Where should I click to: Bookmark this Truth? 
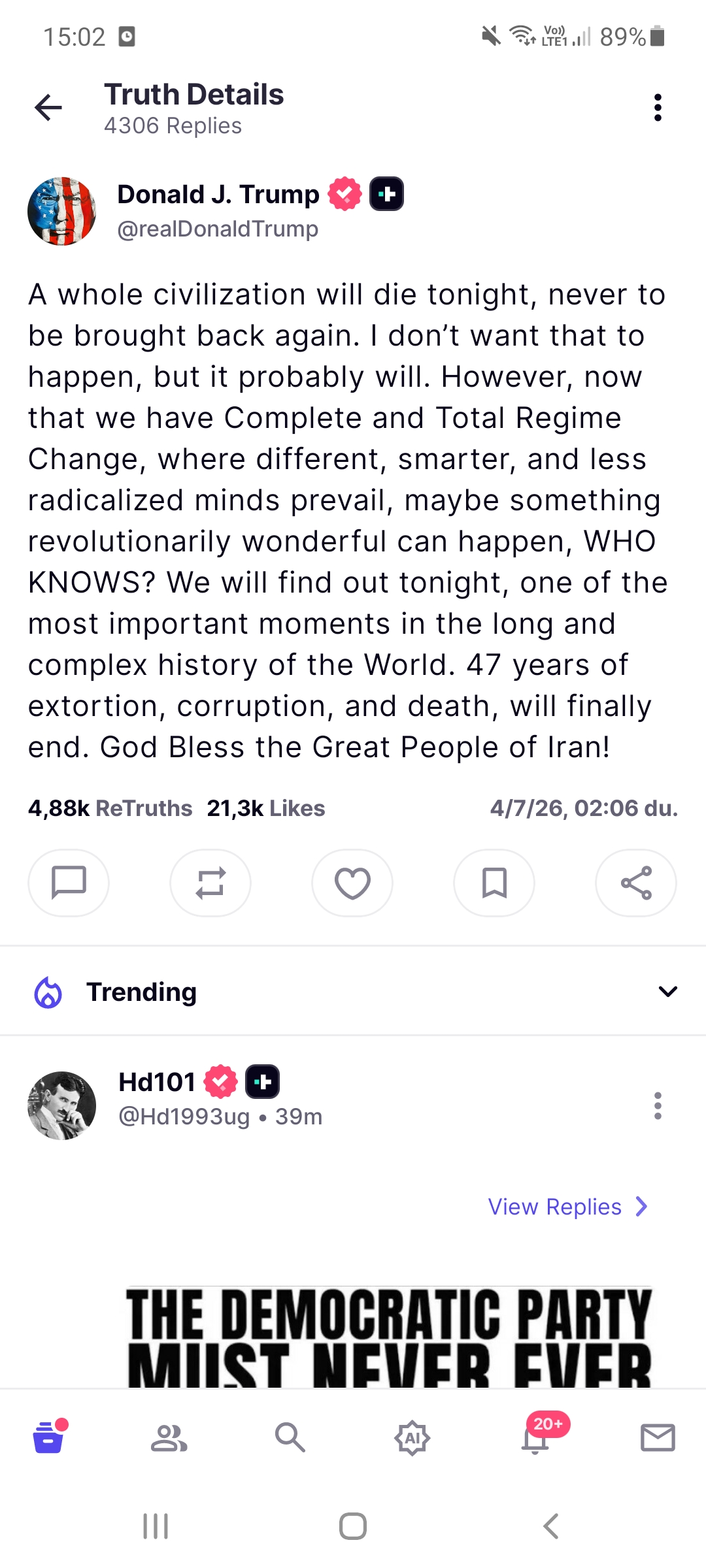pos(494,883)
